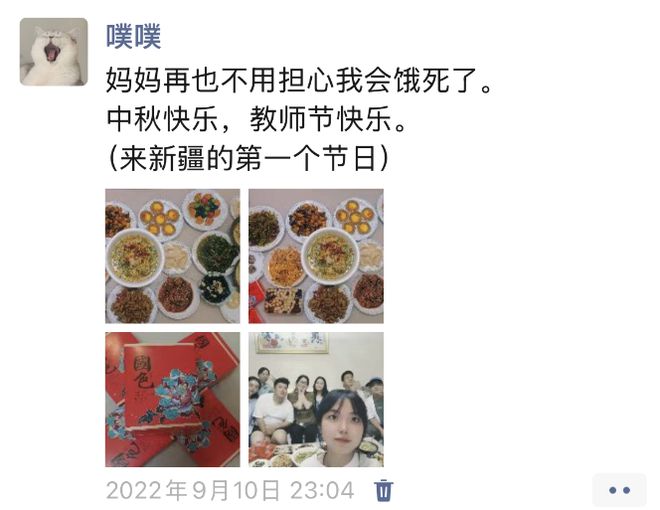View the second food dishes photo
Viewport: 660px width, 510px height.
pos(316,256)
